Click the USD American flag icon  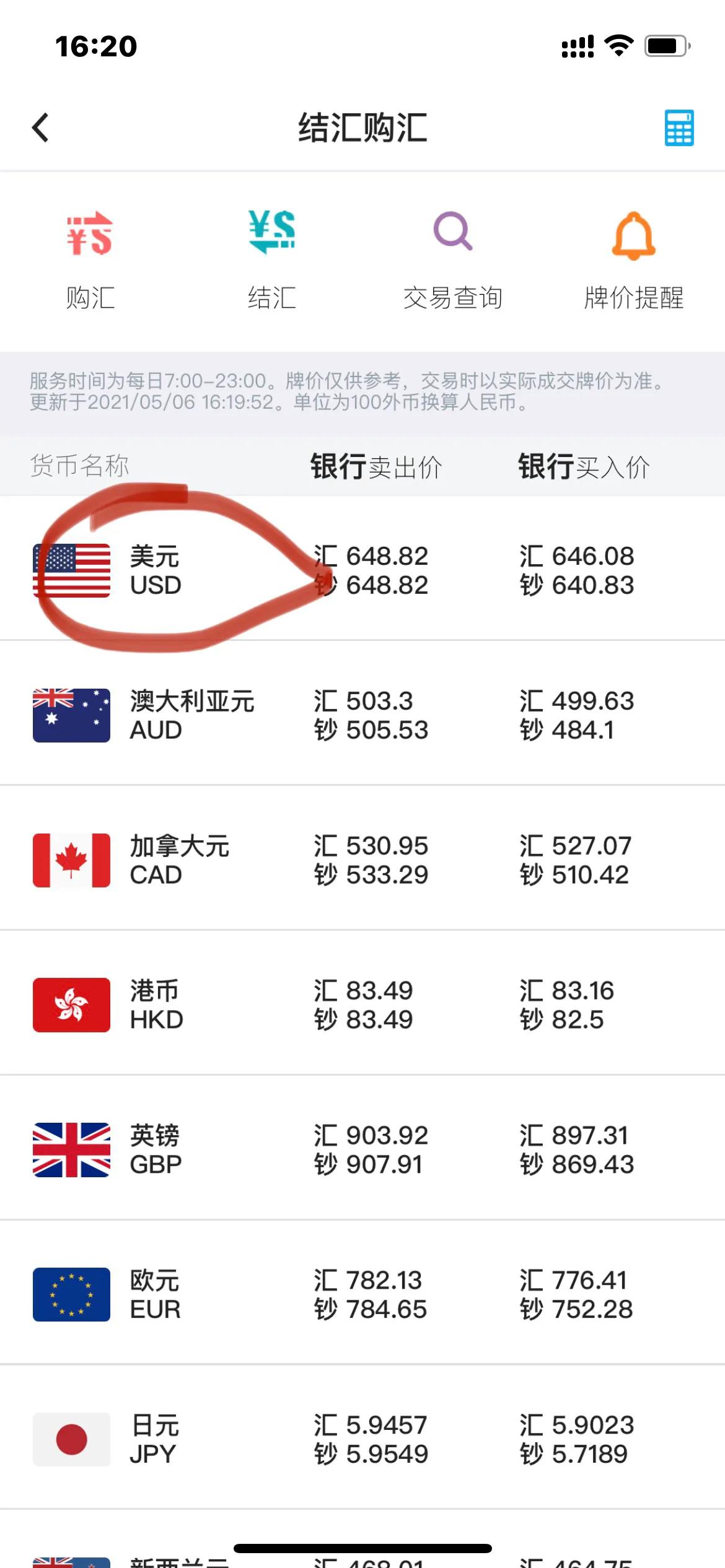pos(72,570)
